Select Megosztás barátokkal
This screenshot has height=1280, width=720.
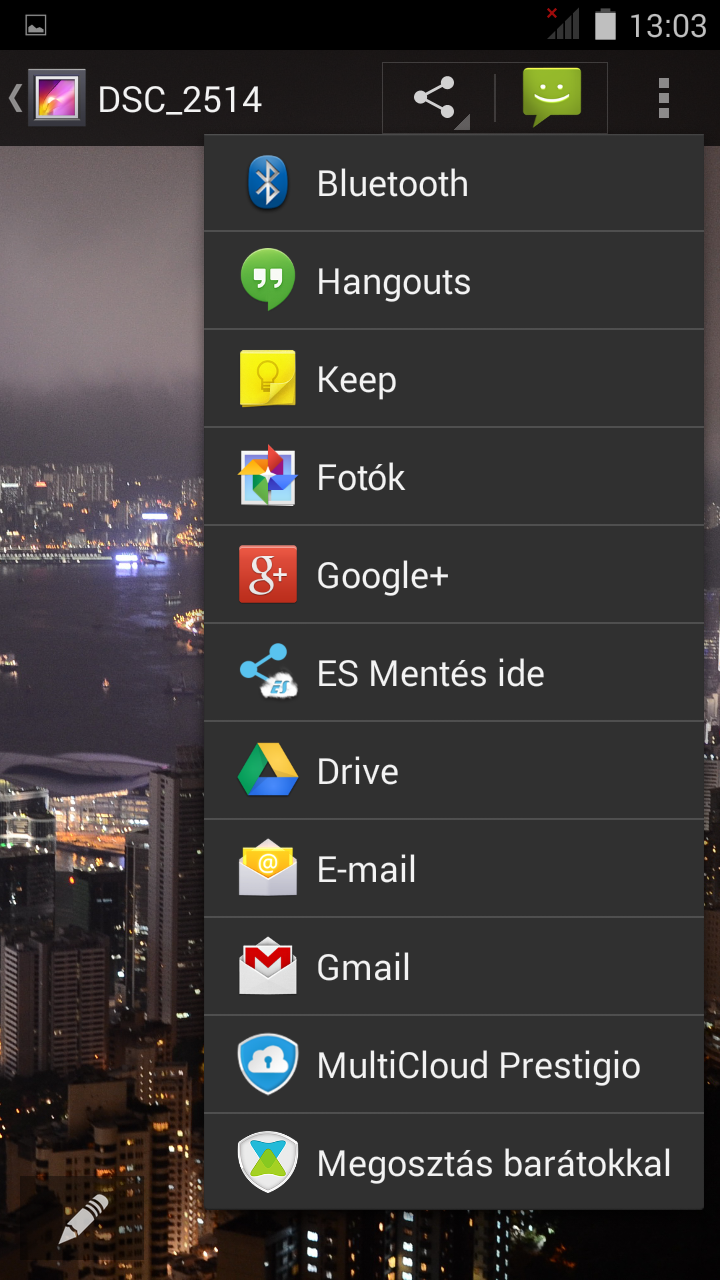coord(454,1162)
